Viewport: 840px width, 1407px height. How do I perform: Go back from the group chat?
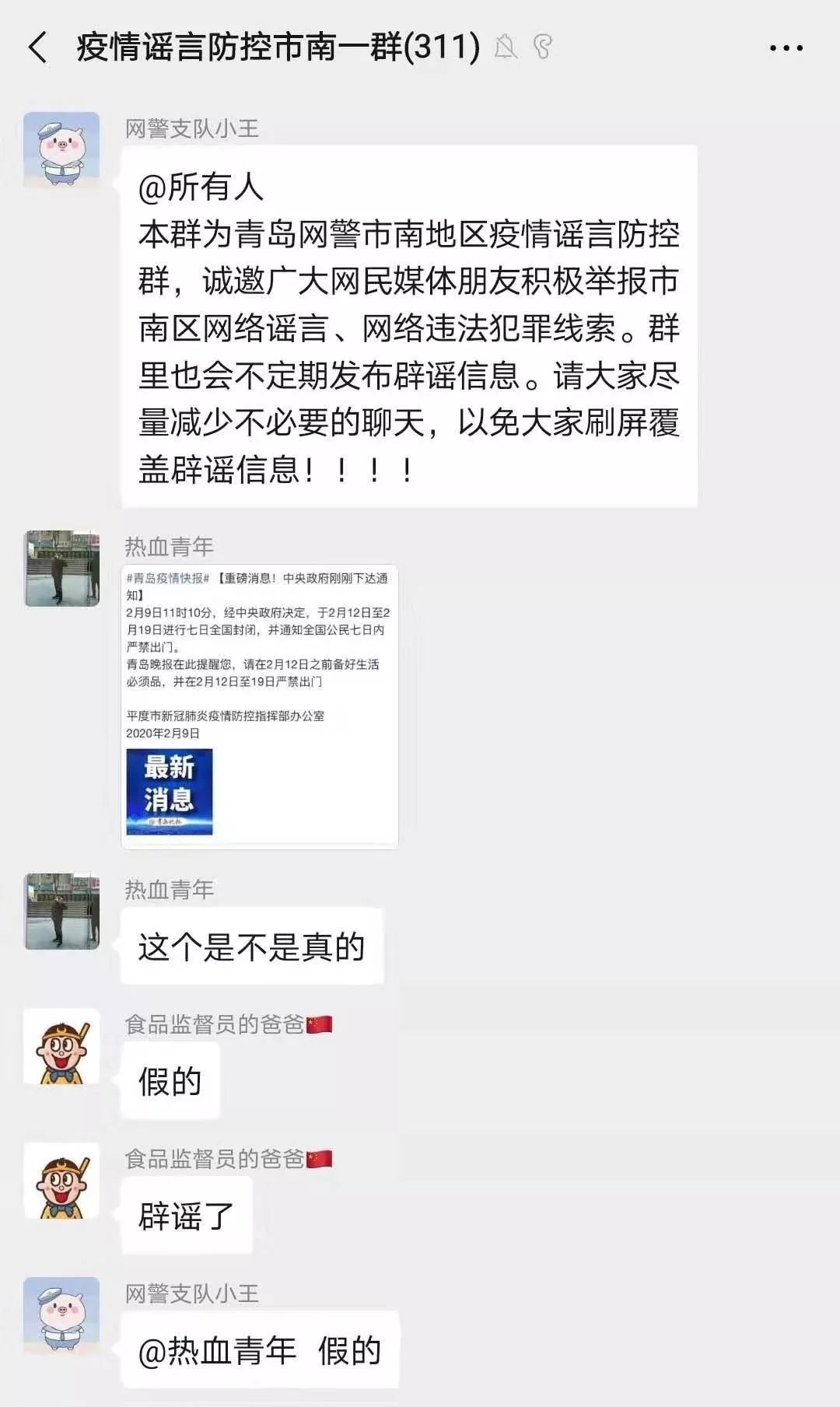37,47
